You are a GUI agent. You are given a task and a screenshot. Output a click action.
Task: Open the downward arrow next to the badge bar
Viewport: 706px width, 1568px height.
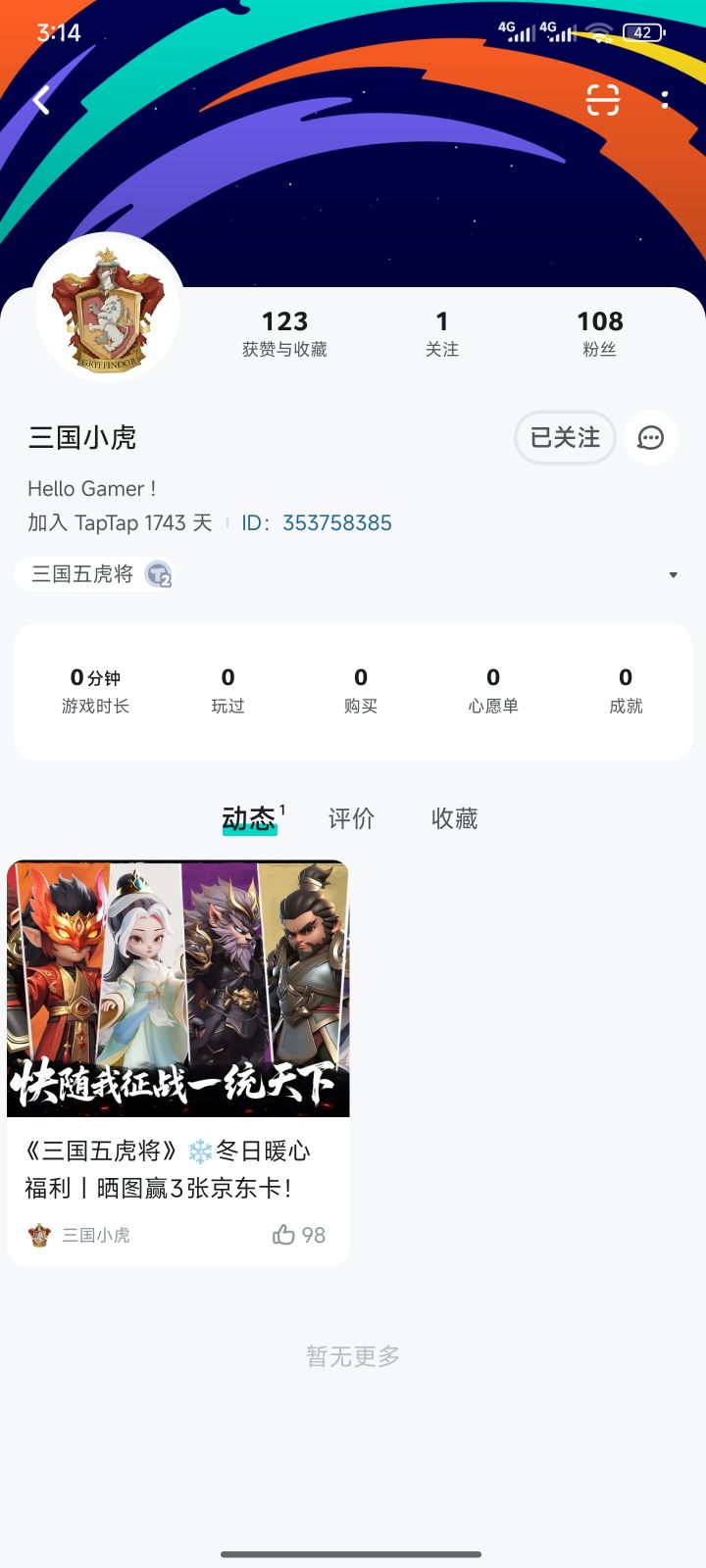click(x=673, y=574)
